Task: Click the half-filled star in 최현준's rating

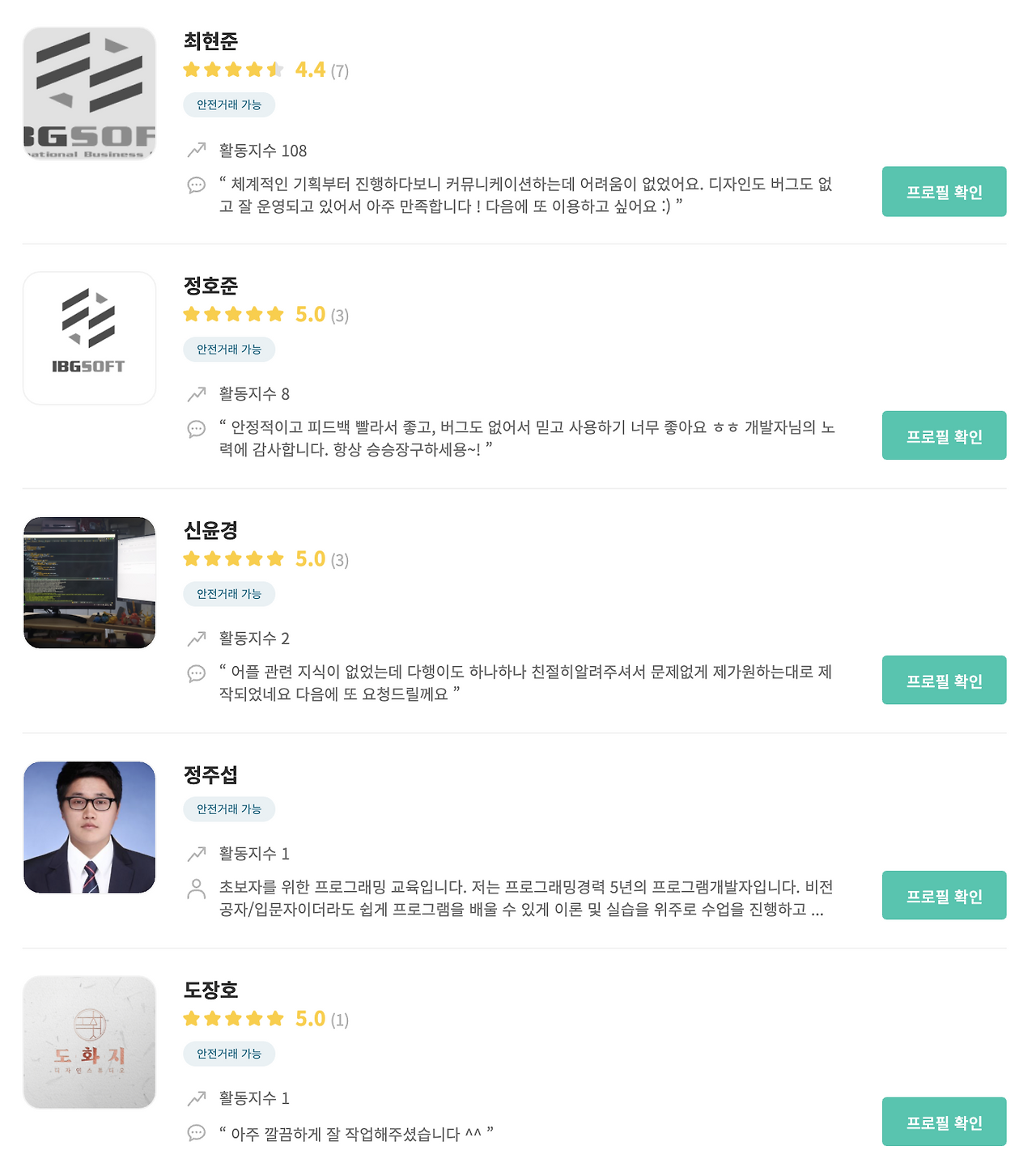Action: click(x=275, y=70)
